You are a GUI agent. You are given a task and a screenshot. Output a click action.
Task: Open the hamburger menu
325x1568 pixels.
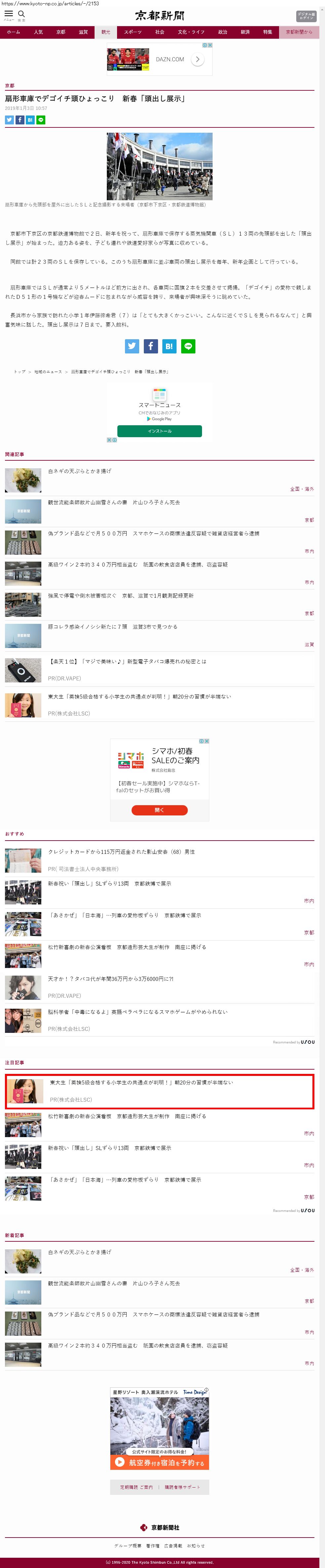tap(9, 14)
